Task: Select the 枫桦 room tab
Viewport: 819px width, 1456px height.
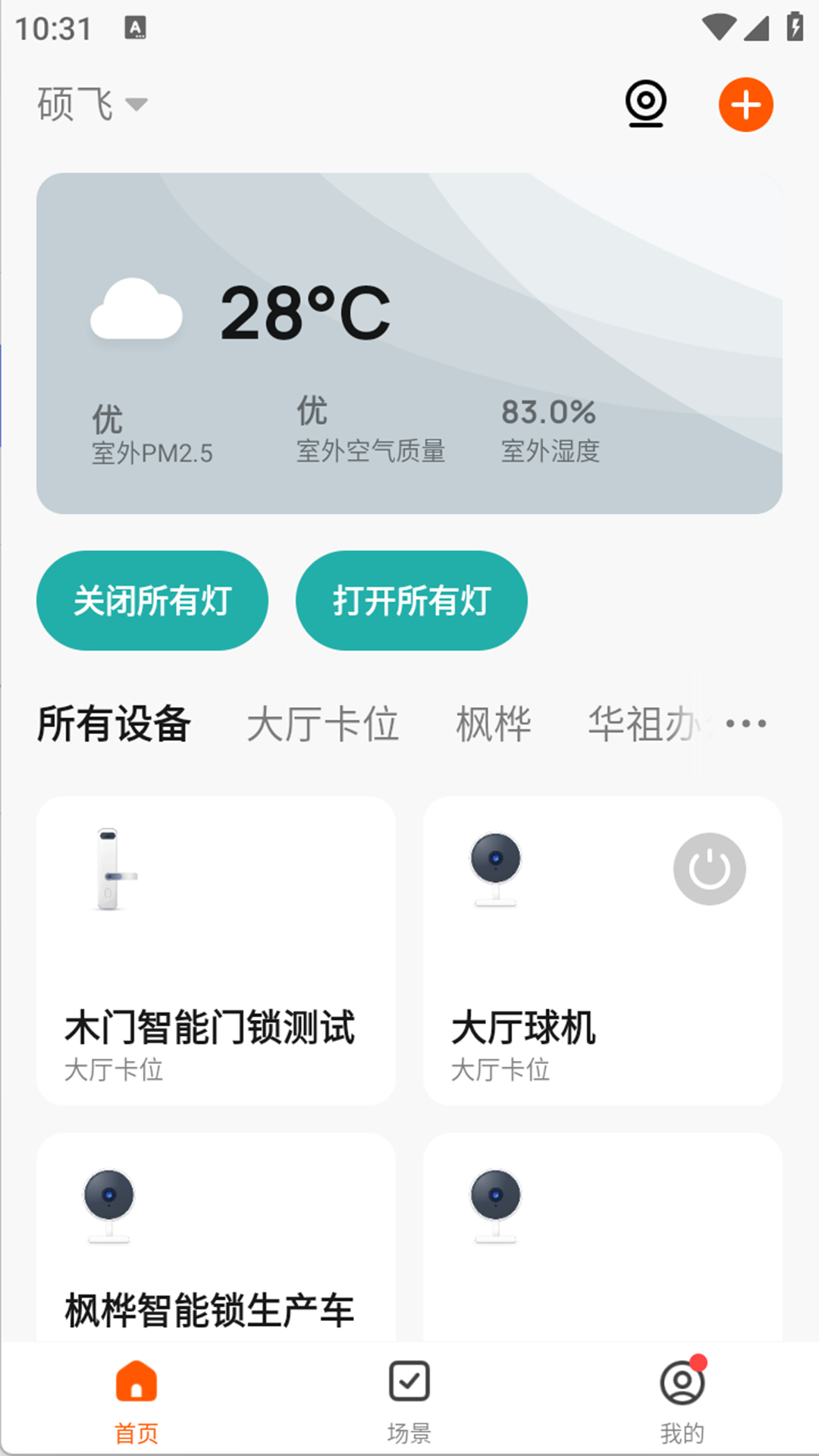Action: point(493,722)
